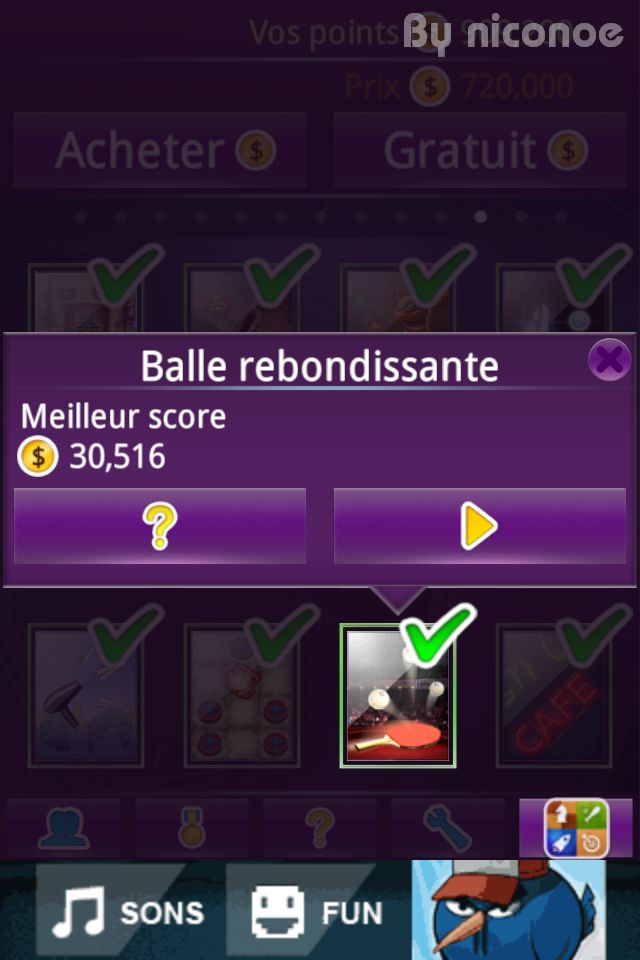Open the more games icon

(x=575, y=828)
